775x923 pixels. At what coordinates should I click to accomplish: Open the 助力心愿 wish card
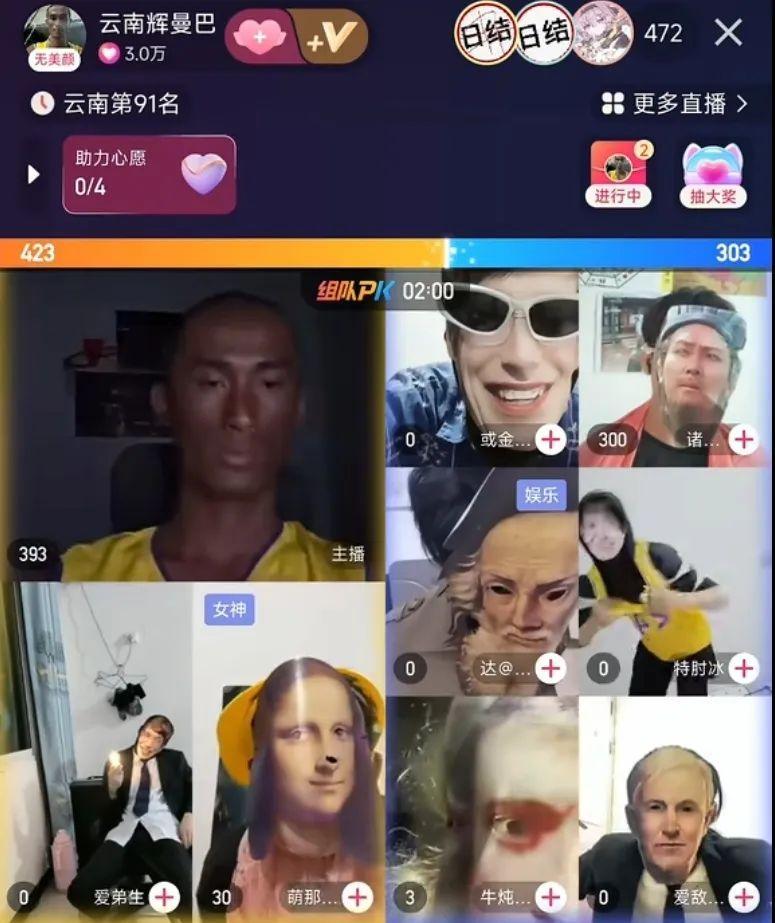pyautogui.click(x=149, y=174)
